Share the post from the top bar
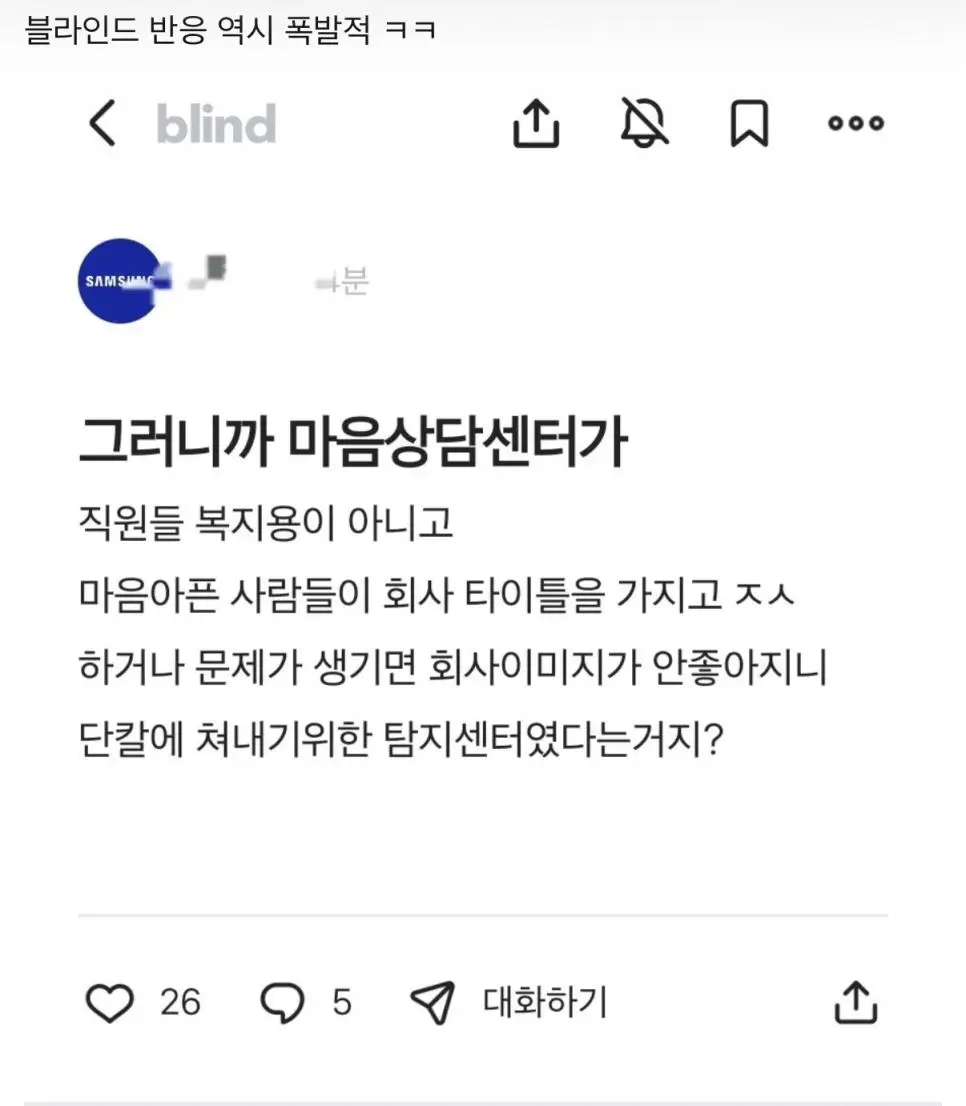 pyautogui.click(x=536, y=124)
